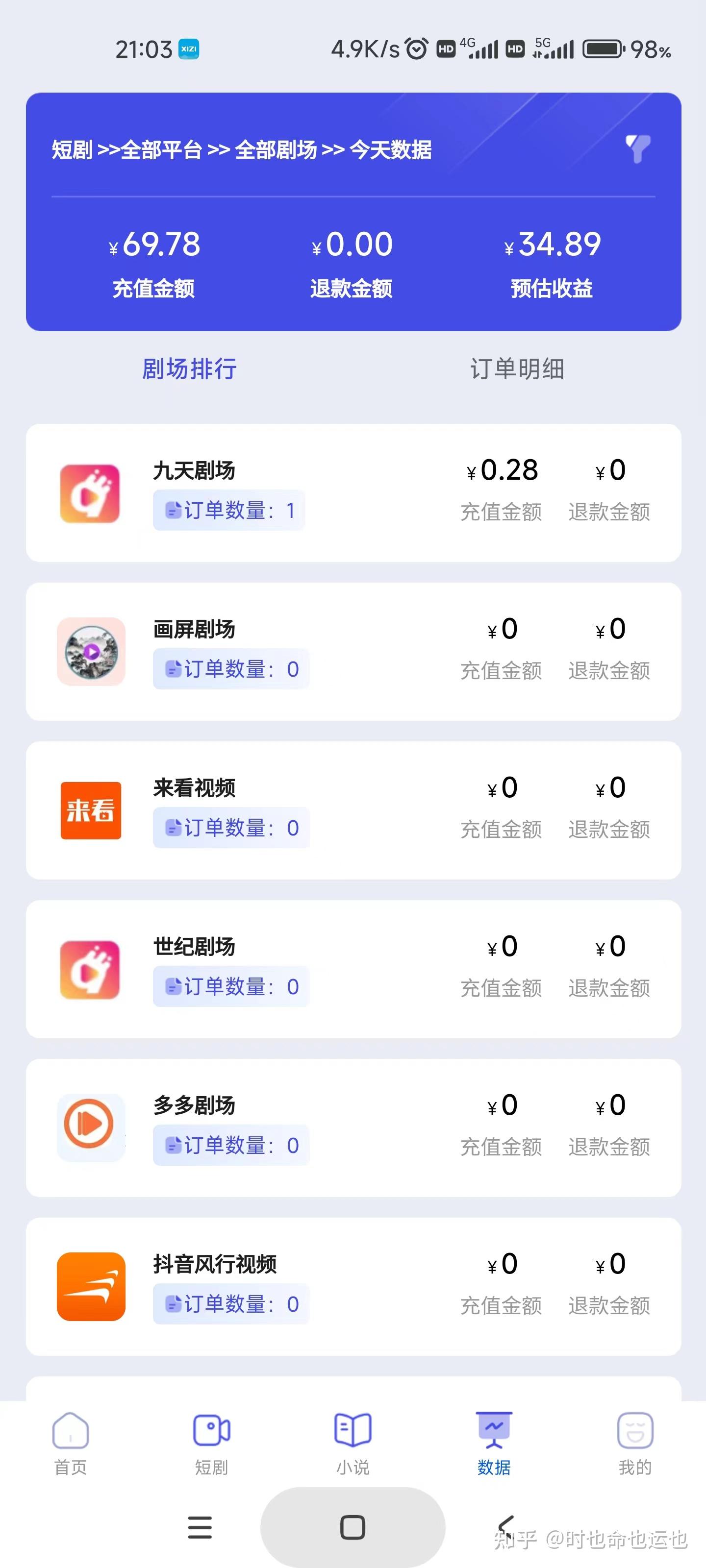View the 来看视频 card
The width and height of the screenshot is (706, 1568).
pyautogui.click(x=353, y=811)
